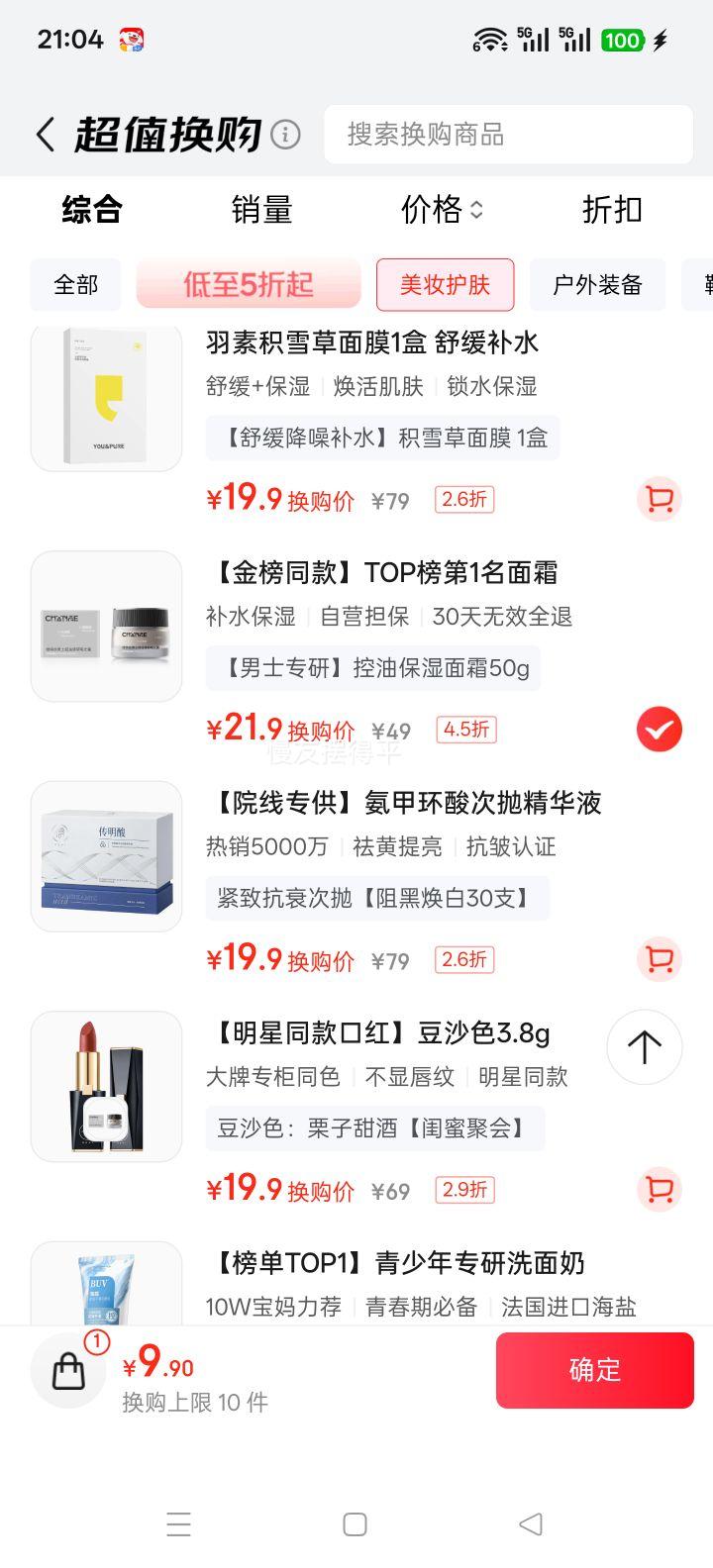
Task: Choose the 户外装备 category chip
Action: coord(597,285)
